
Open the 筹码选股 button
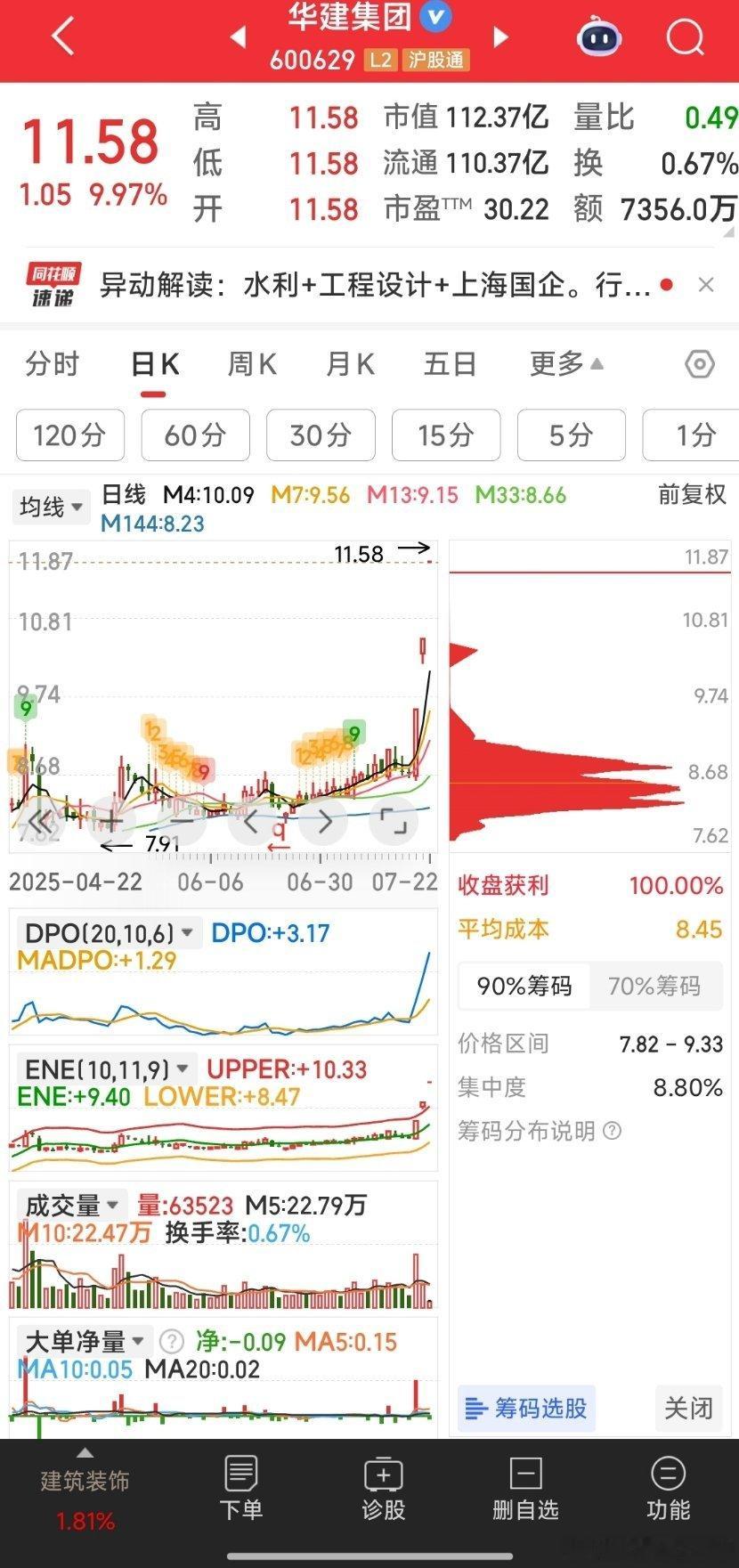tap(526, 1408)
